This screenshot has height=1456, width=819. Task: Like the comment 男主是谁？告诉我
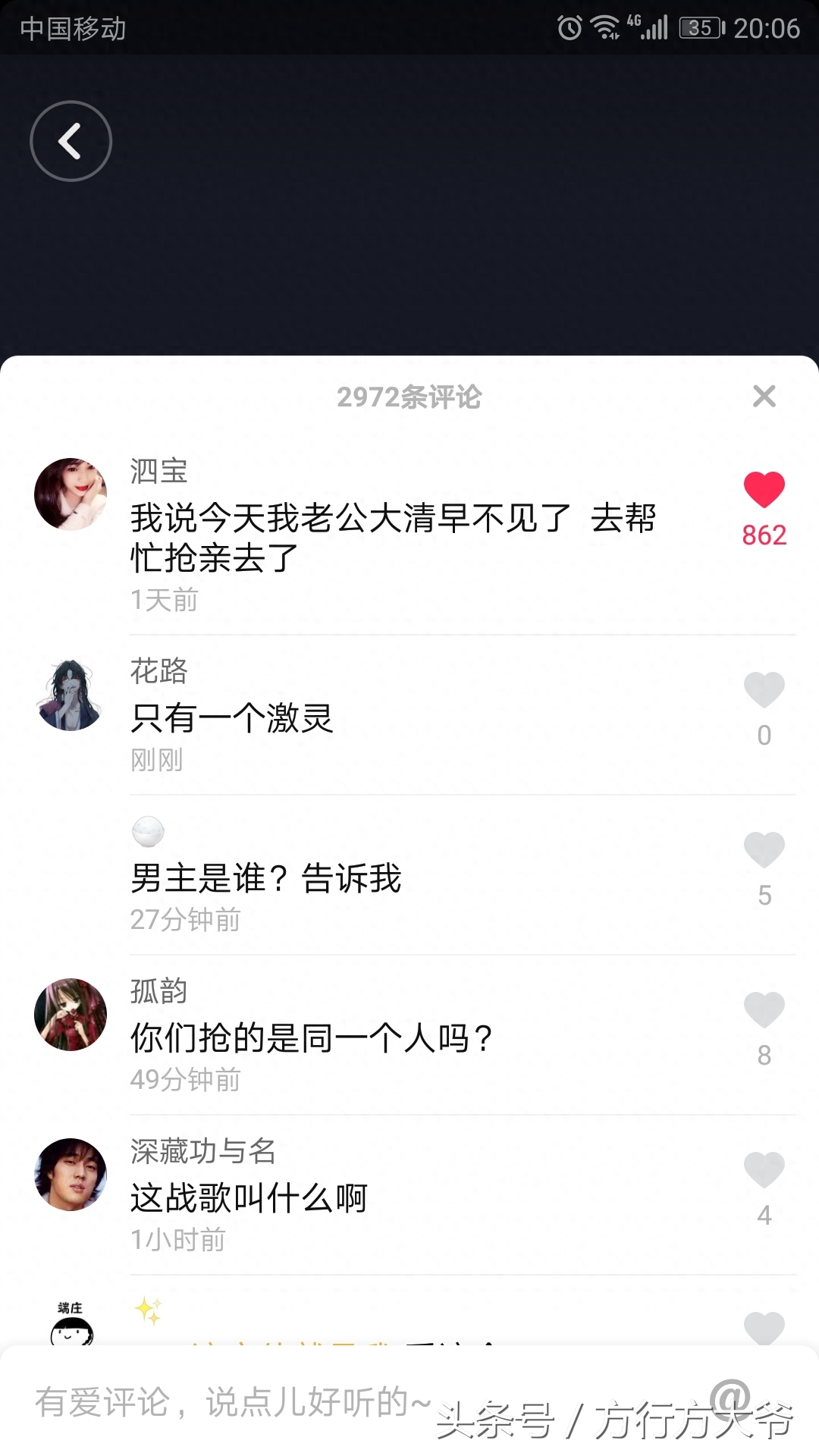764,849
